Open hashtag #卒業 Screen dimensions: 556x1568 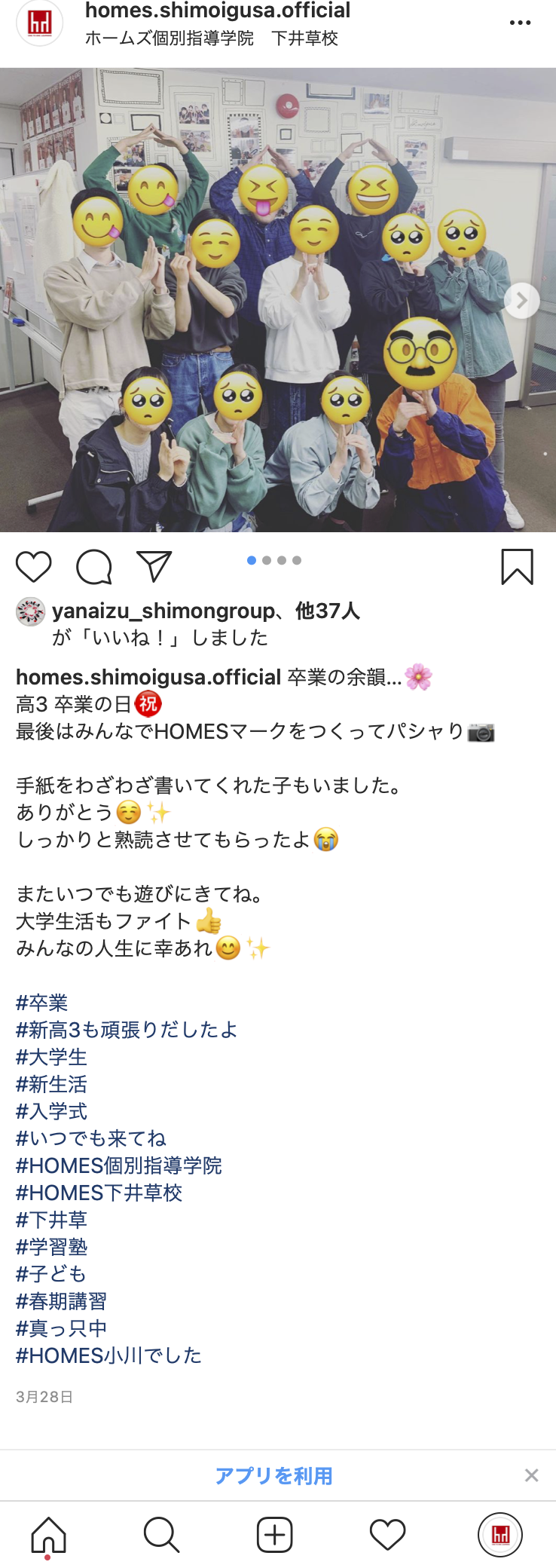42,1003
